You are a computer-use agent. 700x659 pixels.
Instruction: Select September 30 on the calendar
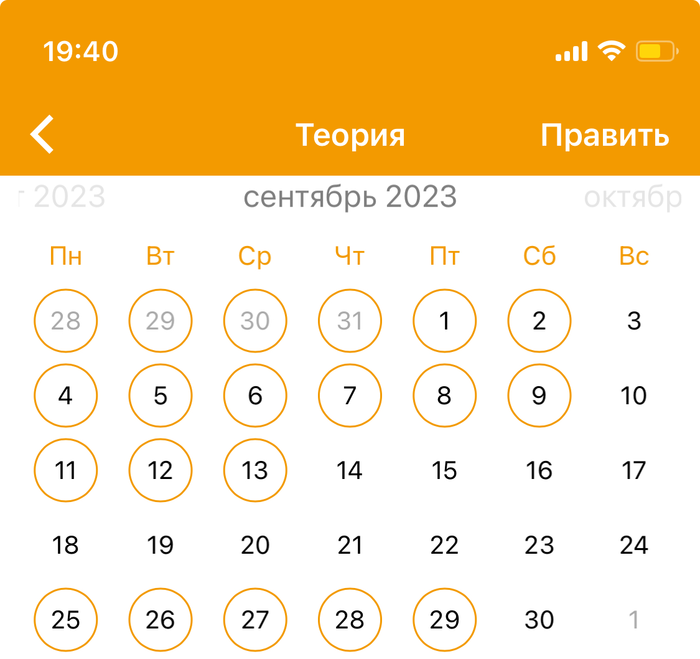pyautogui.click(x=539, y=620)
